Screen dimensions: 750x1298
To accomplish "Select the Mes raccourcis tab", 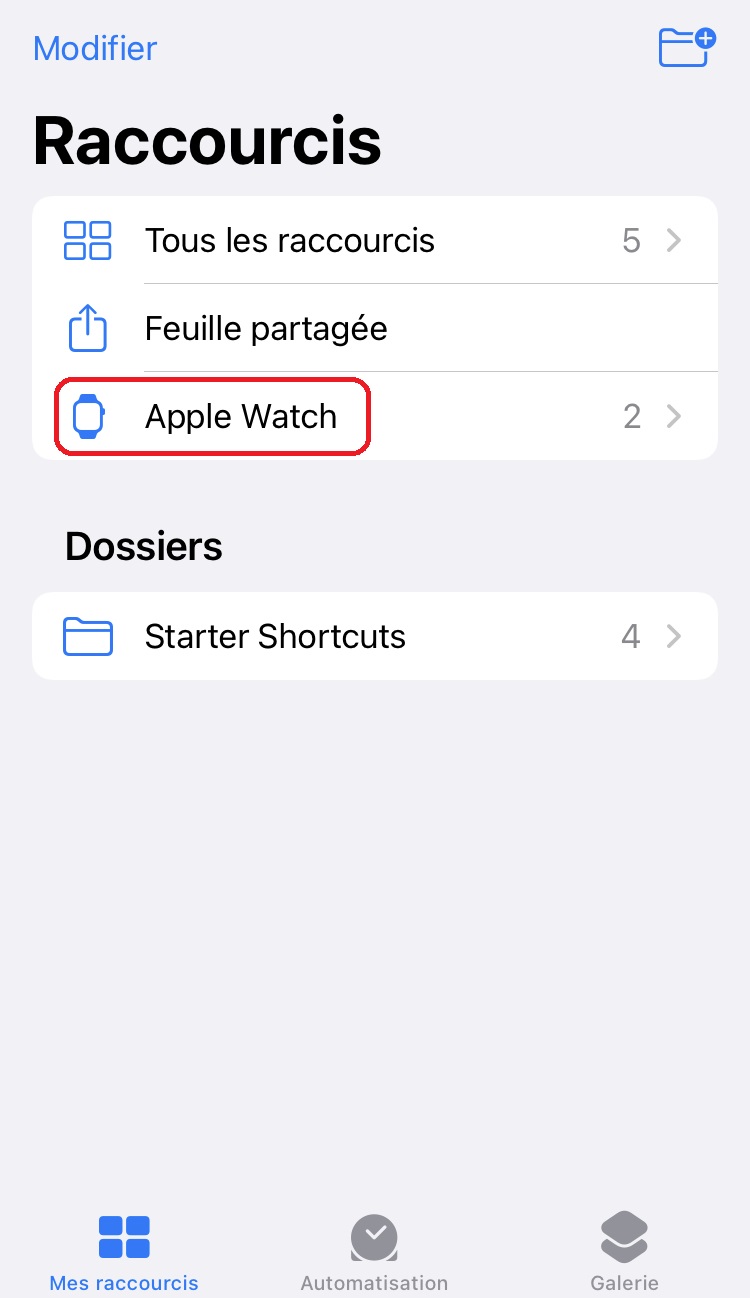I will tap(124, 1252).
